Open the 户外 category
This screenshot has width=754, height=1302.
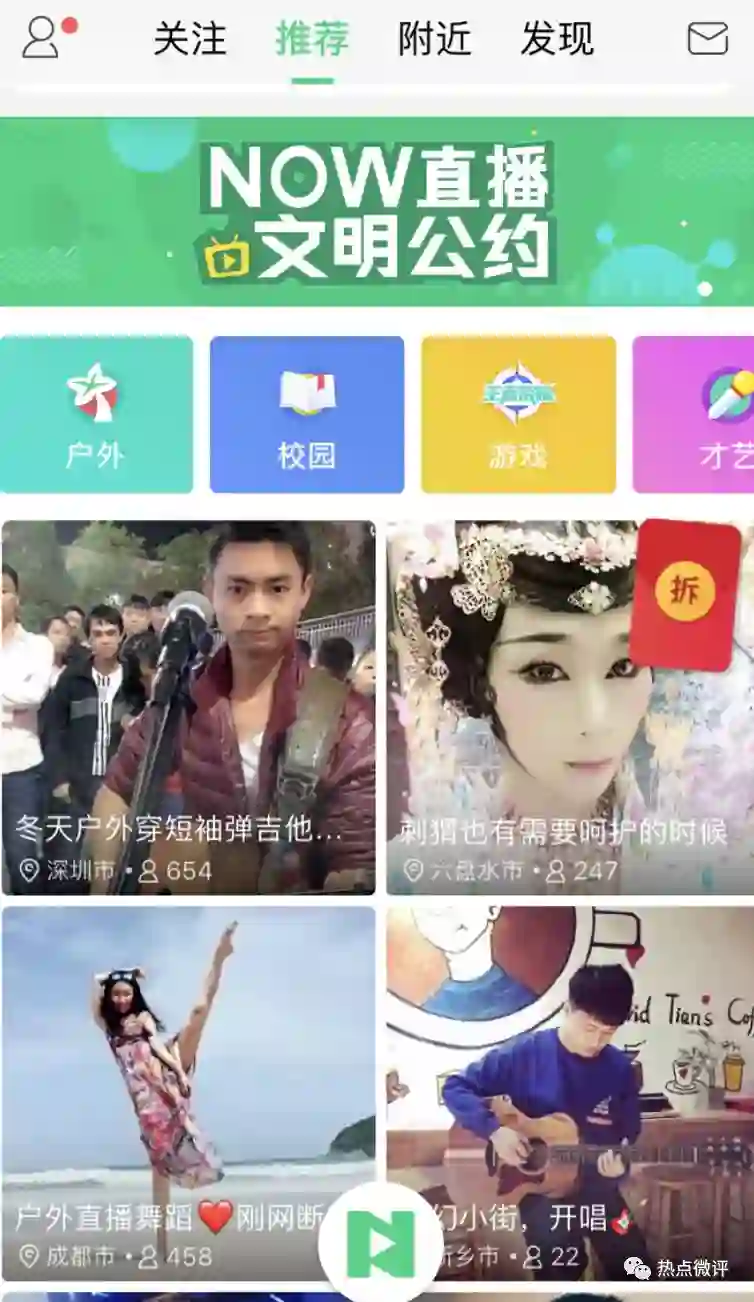tap(96, 414)
